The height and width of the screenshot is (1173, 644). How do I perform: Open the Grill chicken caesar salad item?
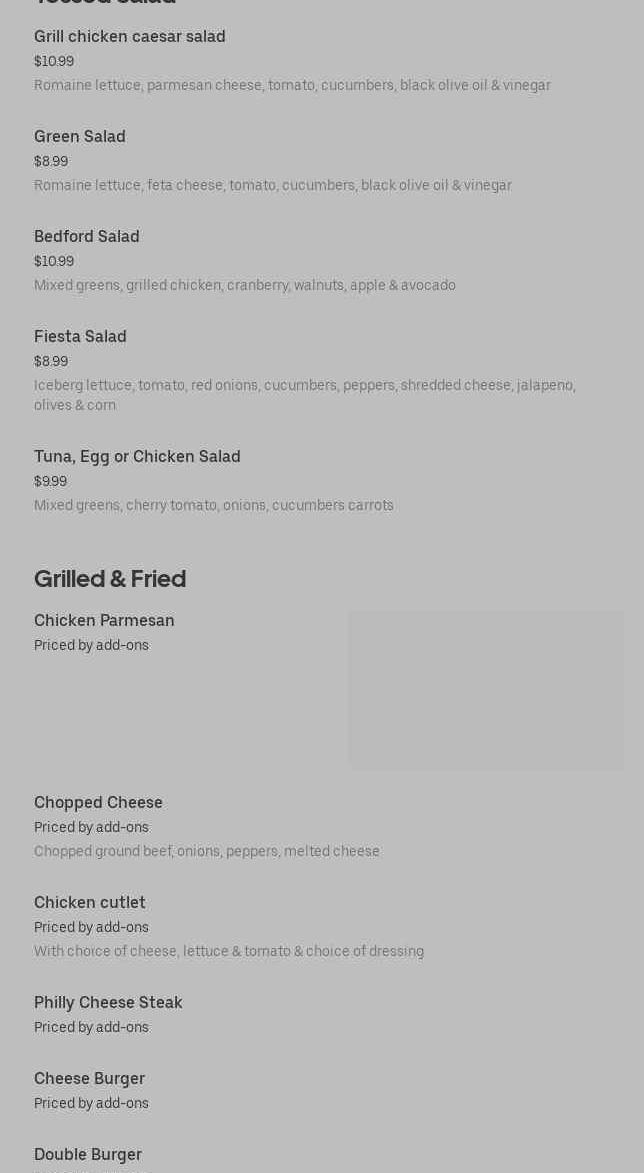point(130,37)
